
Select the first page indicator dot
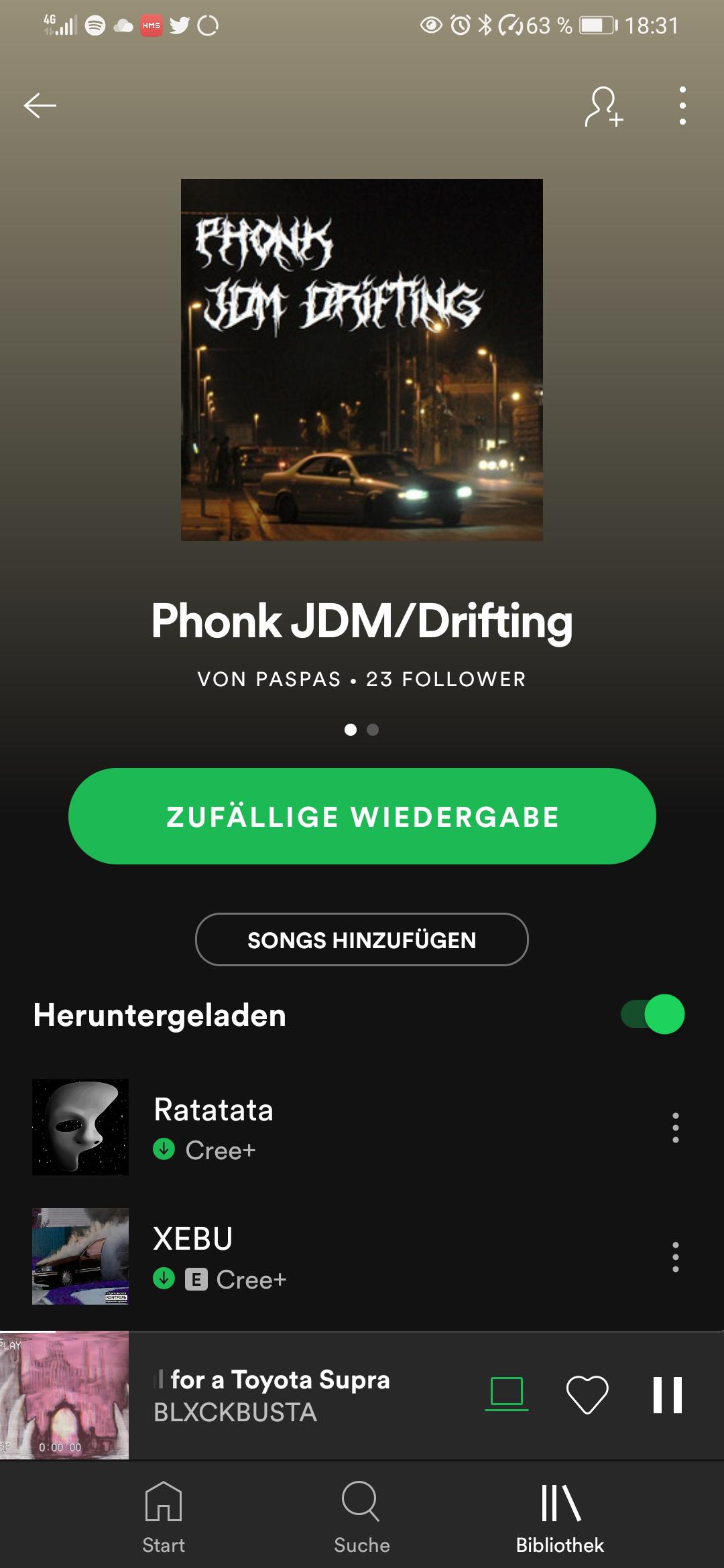pos(351,730)
